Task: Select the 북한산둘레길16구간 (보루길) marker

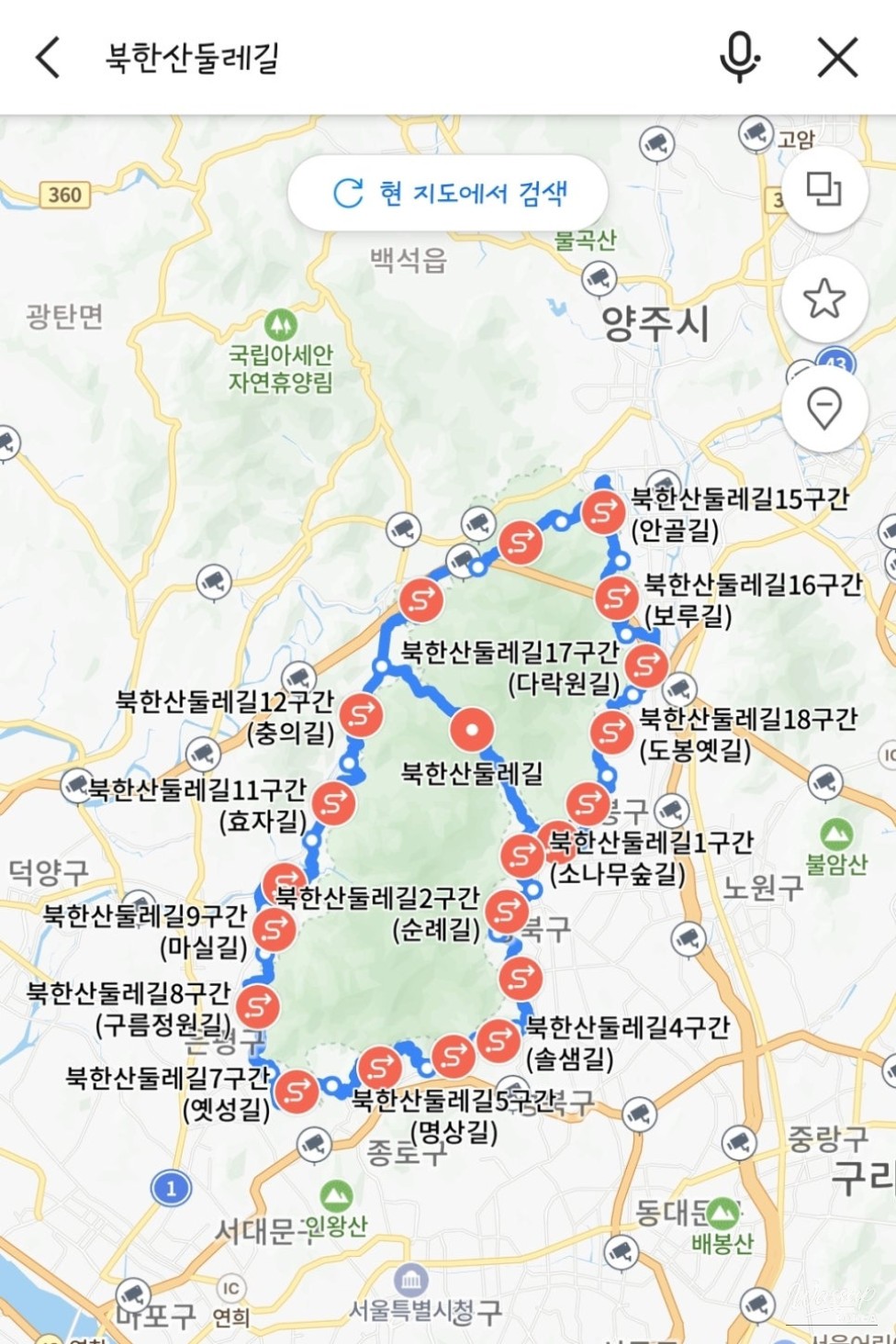Action: [x=616, y=599]
